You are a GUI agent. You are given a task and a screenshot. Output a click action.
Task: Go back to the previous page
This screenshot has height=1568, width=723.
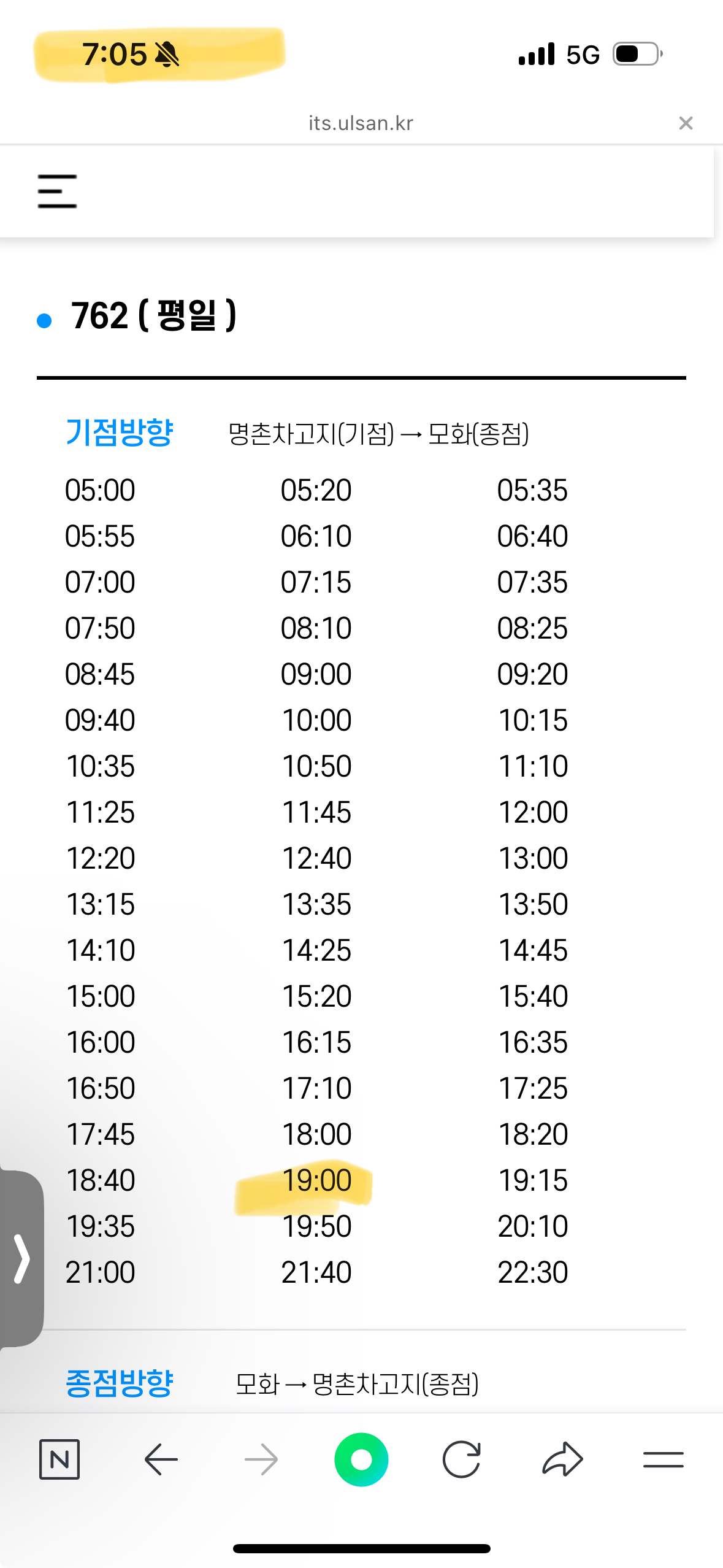click(161, 1459)
